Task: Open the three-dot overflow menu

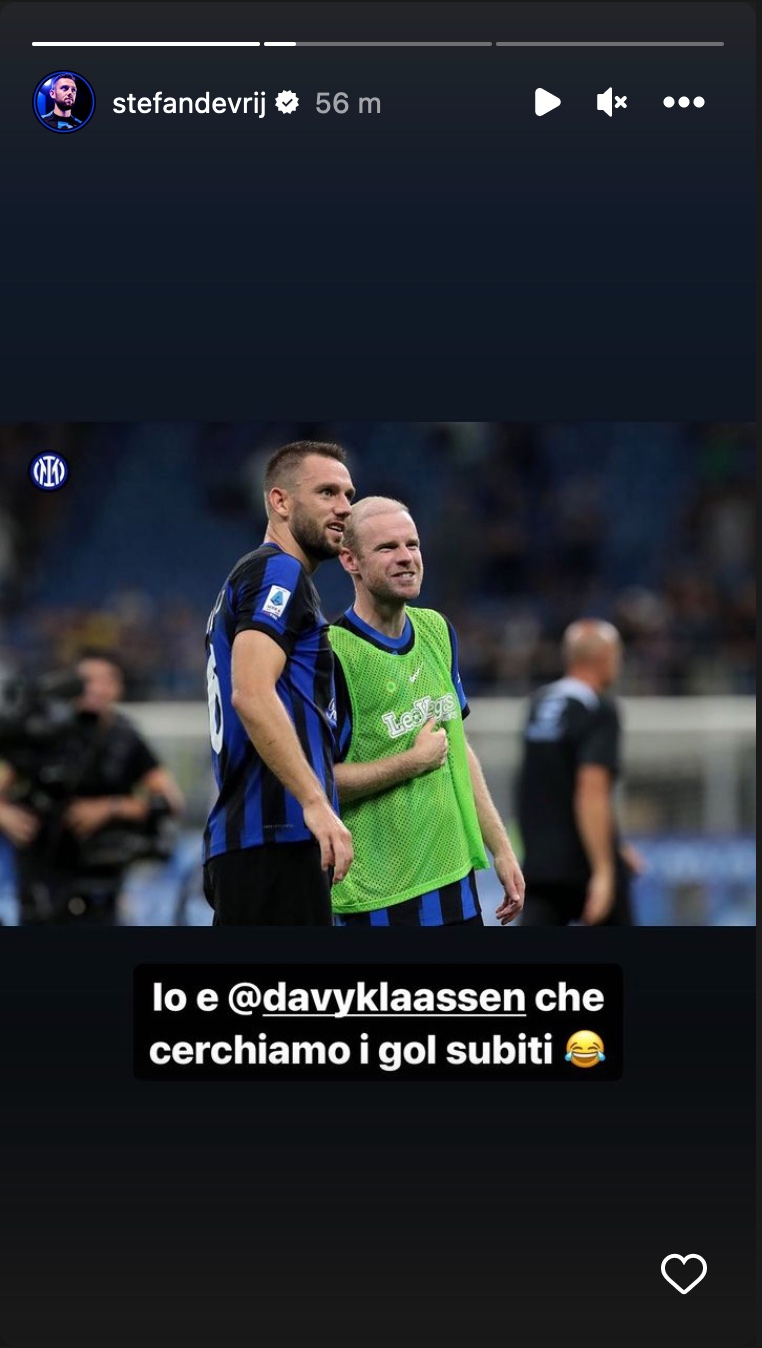Action: point(684,102)
